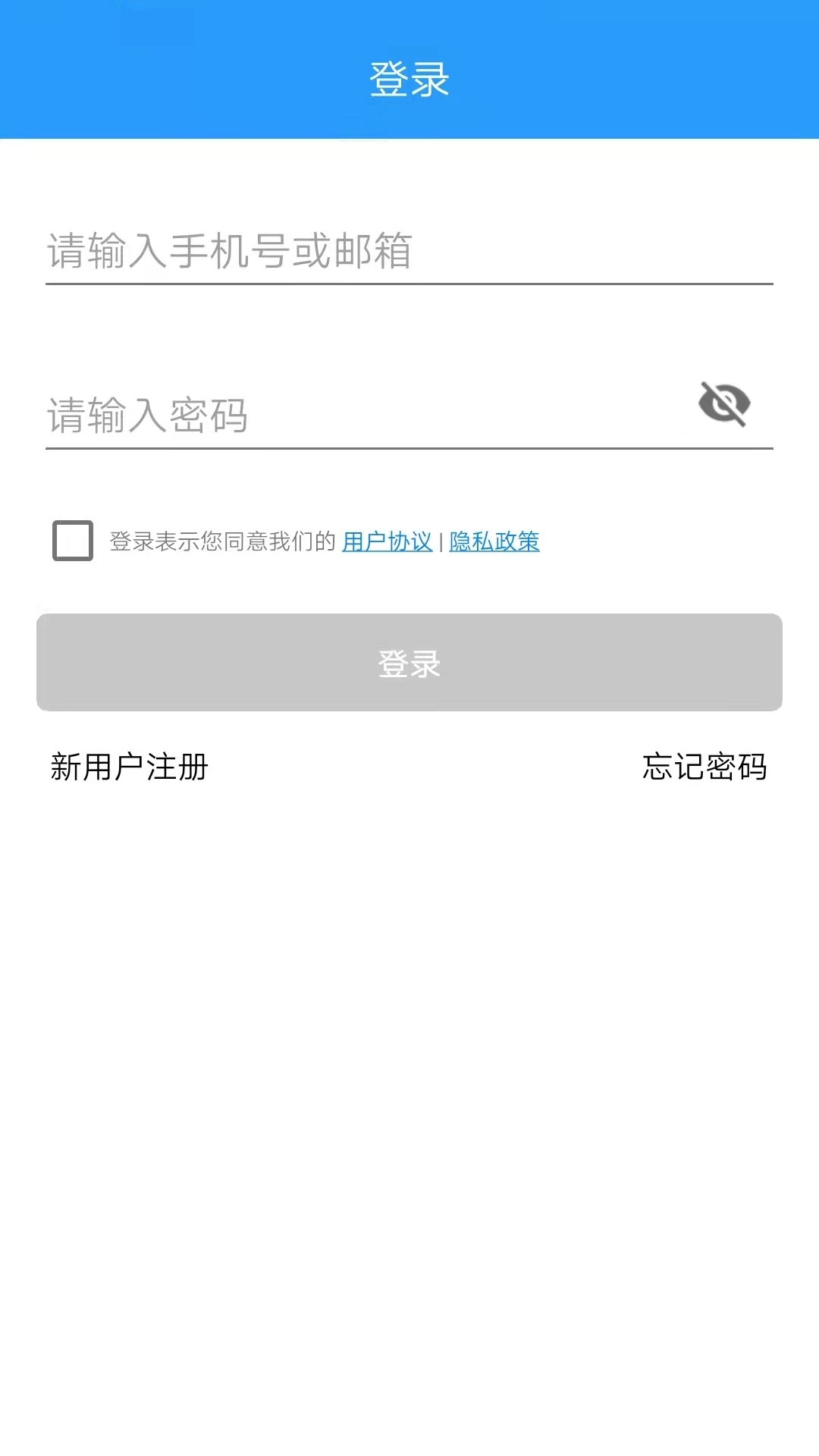Open the privacy policy link
Image resolution: width=819 pixels, height=1456 pixels.
(494, 542)
